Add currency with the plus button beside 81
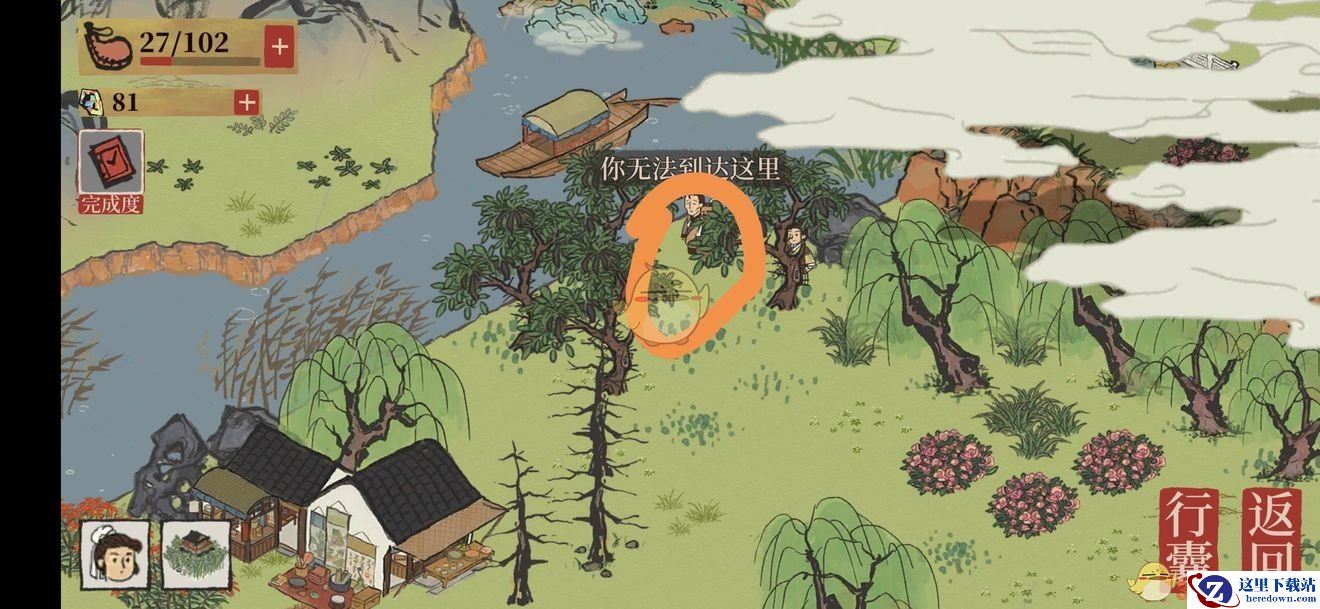Image resolution: width=1320 pixels, height=609 pixels. pos(246,102)
